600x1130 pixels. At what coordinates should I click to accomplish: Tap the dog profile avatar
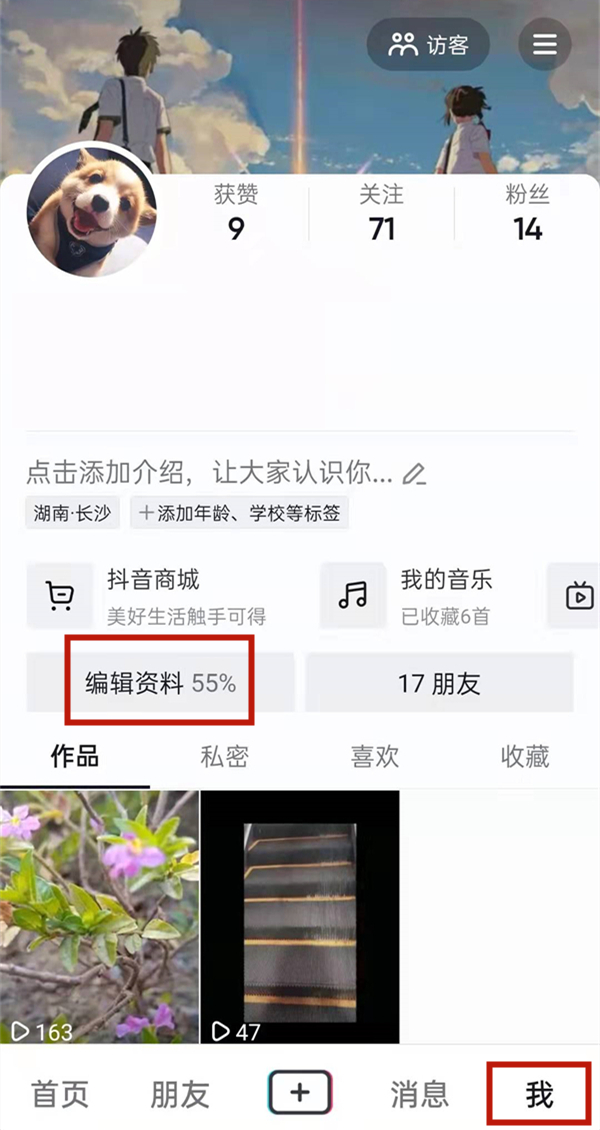coord(92,210)
